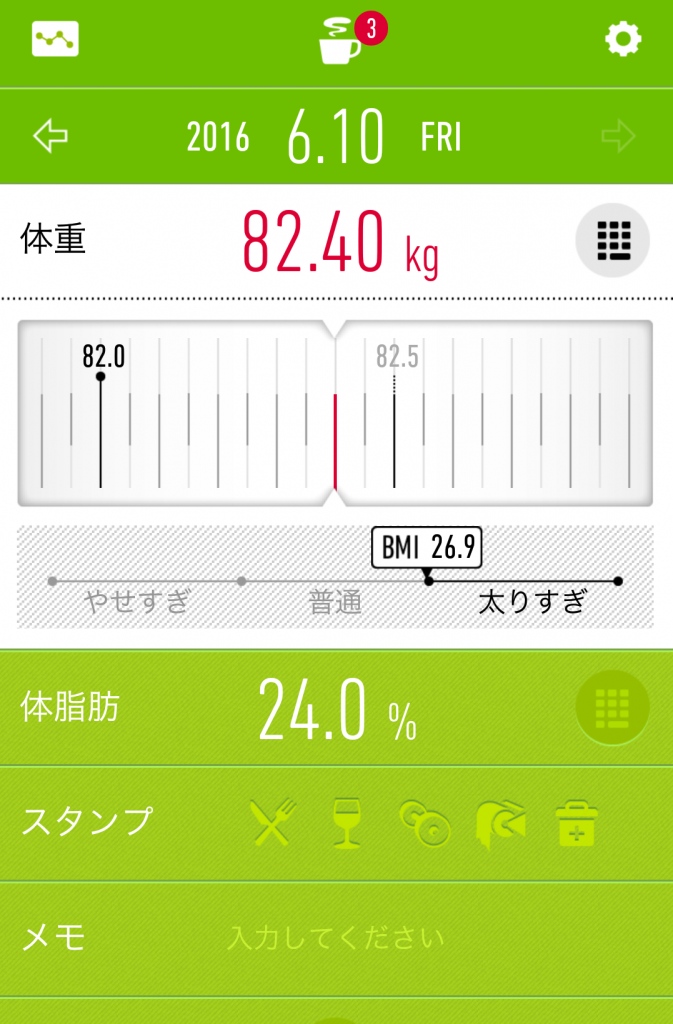Viewport: 673px width, 1024px height.
Task: Open the weight graph view
Action: pos(55,40)
